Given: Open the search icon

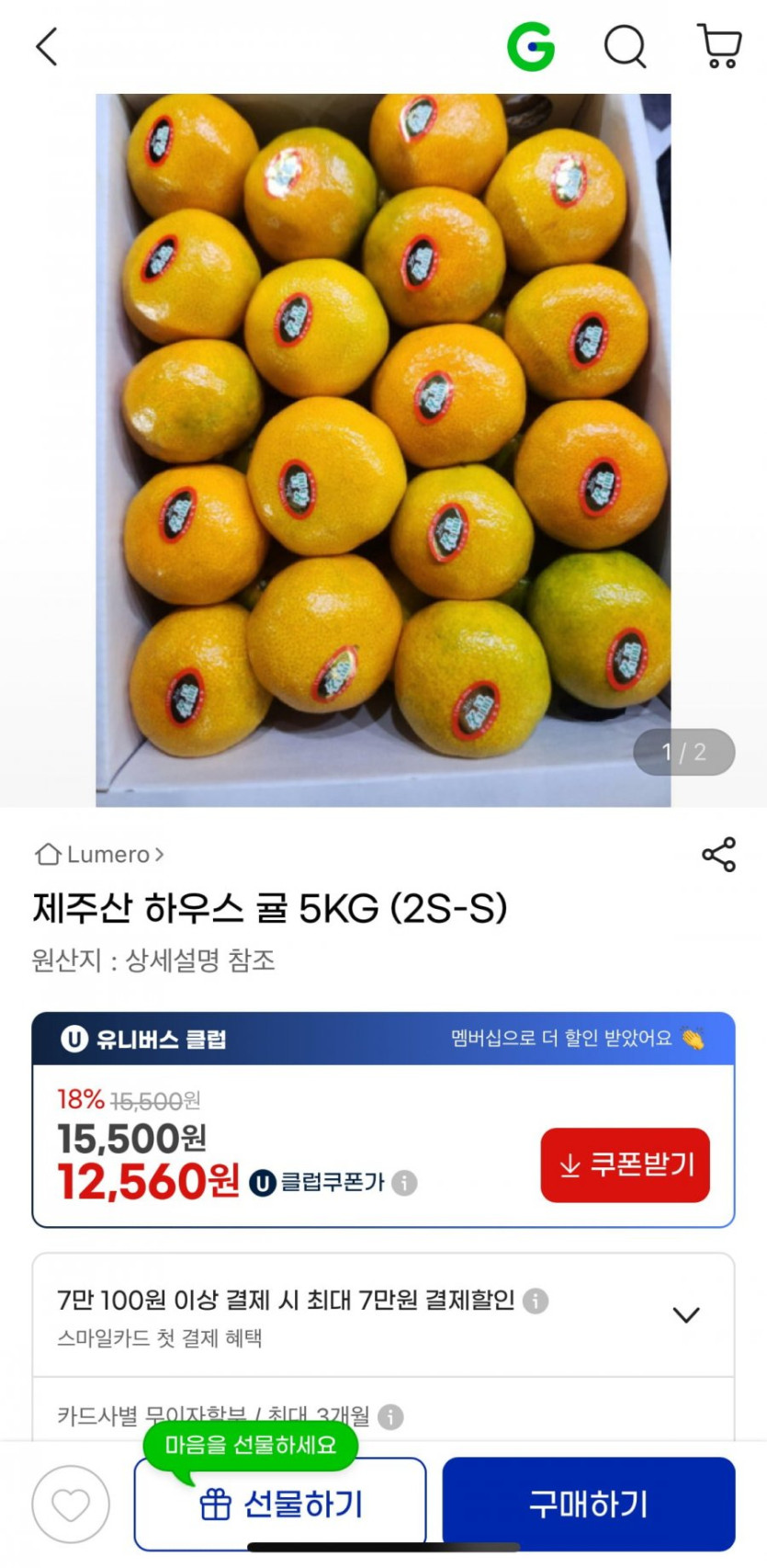Looking at the screenshot, I should pyautogui.click(x=625, y=46).
